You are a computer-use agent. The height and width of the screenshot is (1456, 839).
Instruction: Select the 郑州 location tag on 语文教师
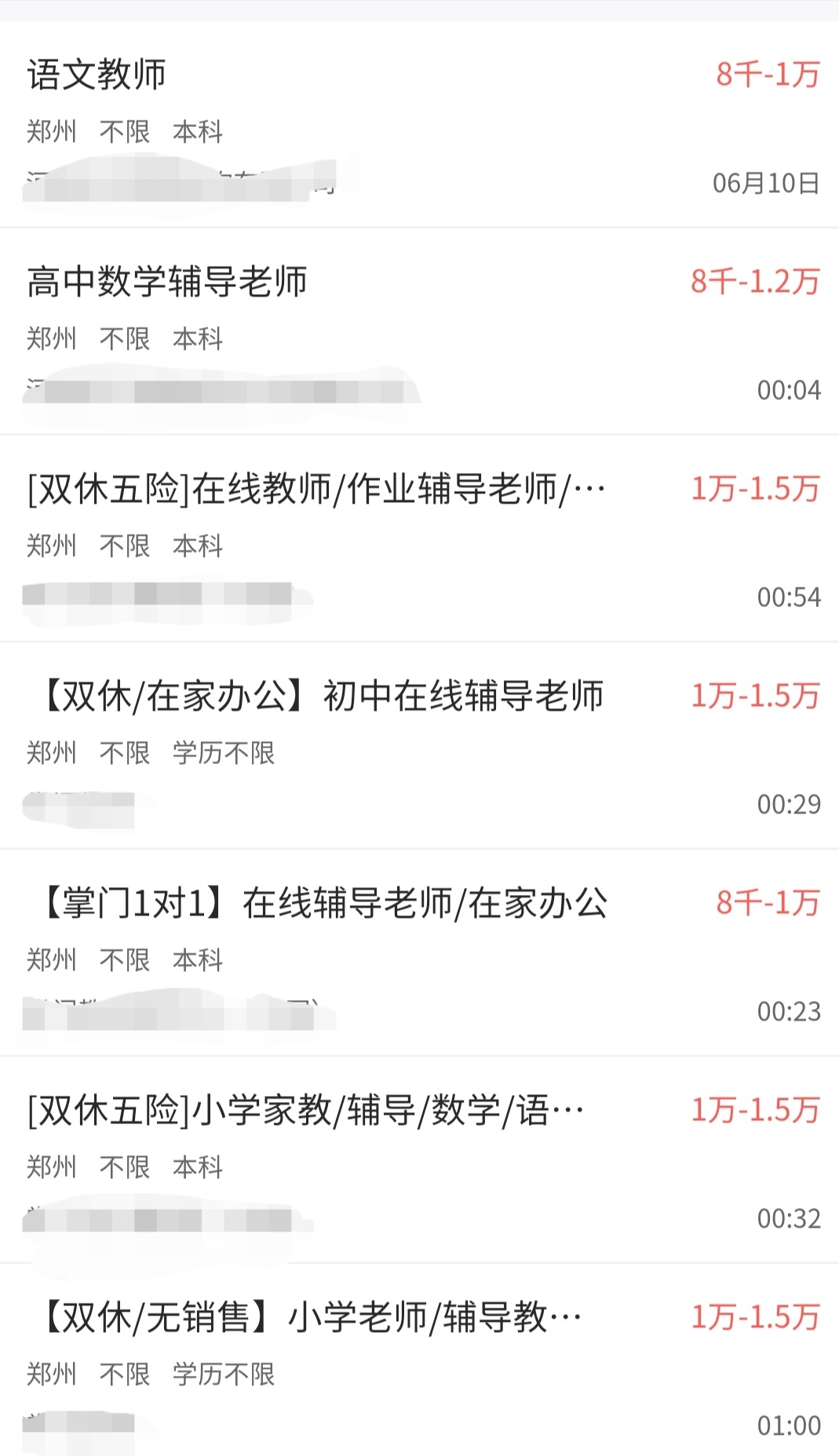click(x=51, y=132)
